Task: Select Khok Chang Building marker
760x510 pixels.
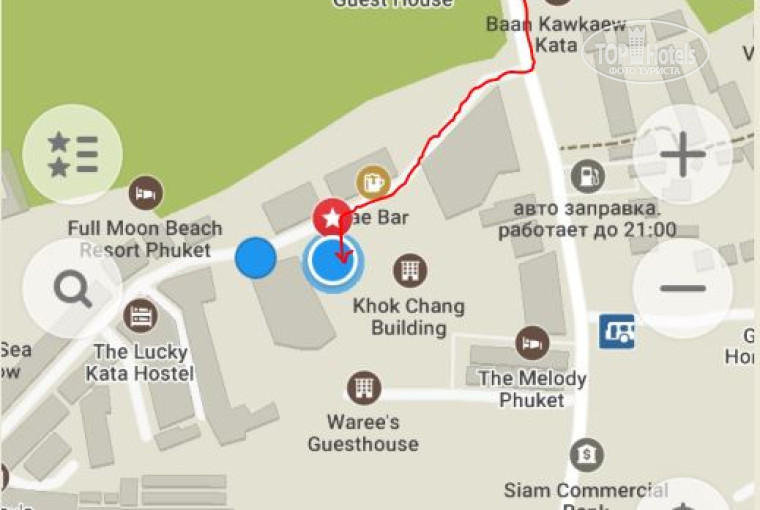Action: point(408,269)
